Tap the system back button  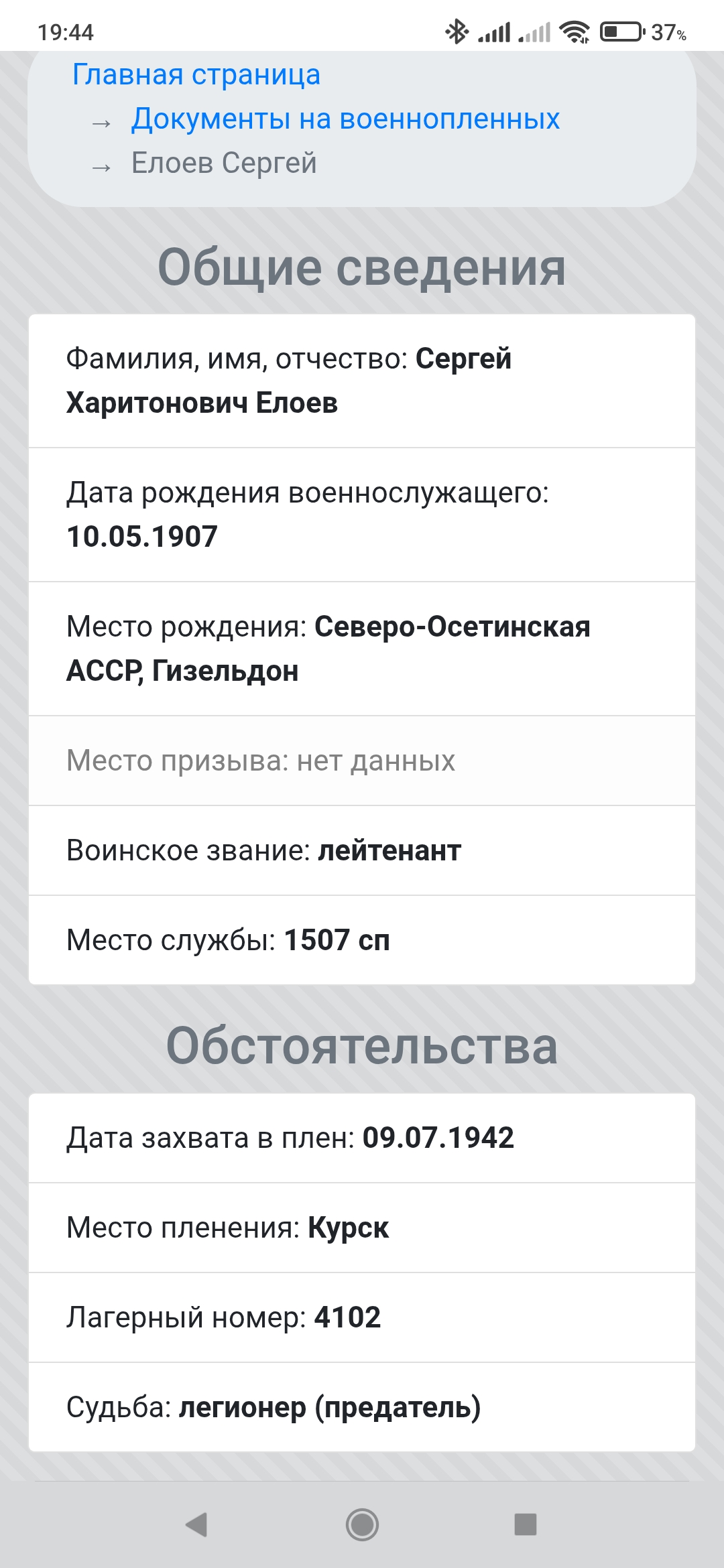pos(196,1524)
